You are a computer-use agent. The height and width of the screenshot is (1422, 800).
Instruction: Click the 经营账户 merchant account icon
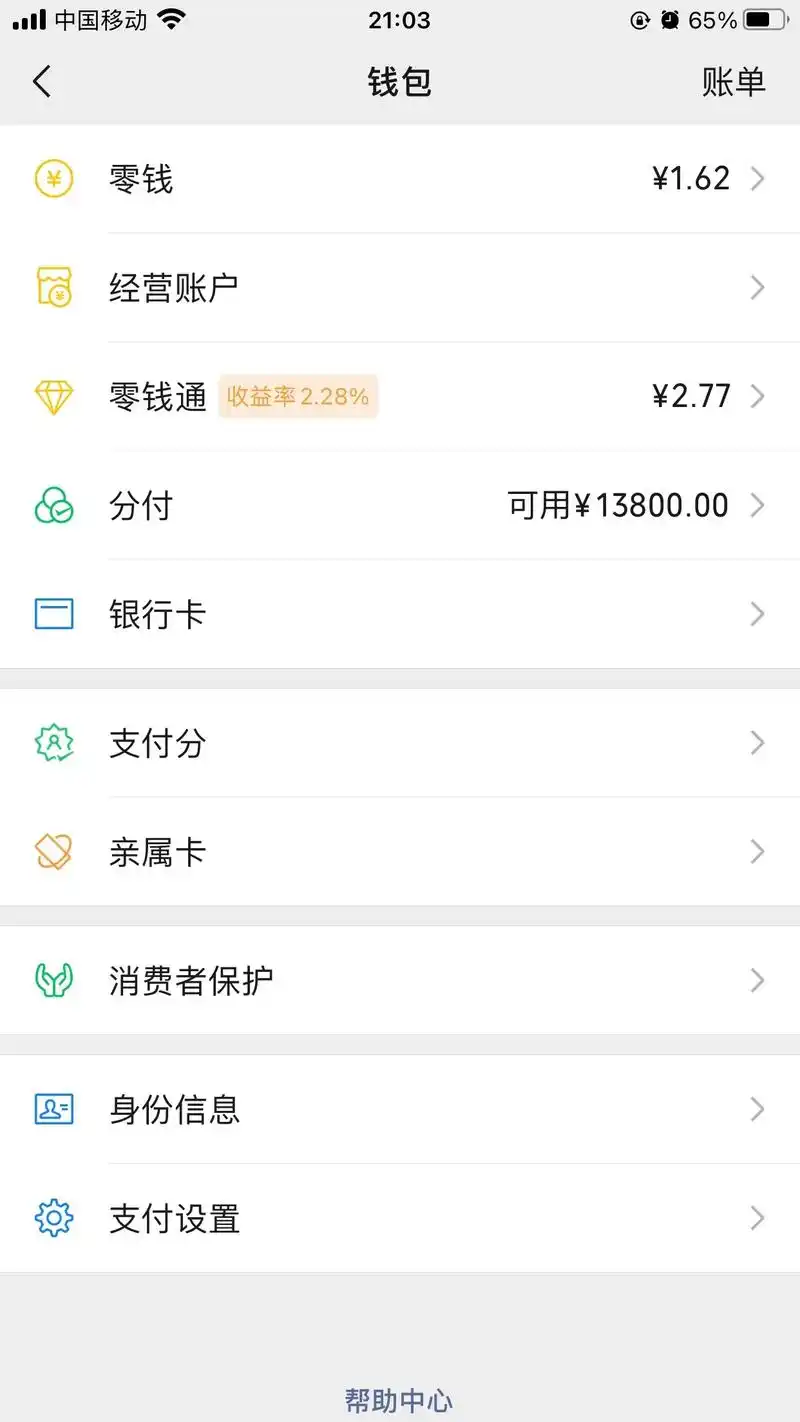pos(54,287)
